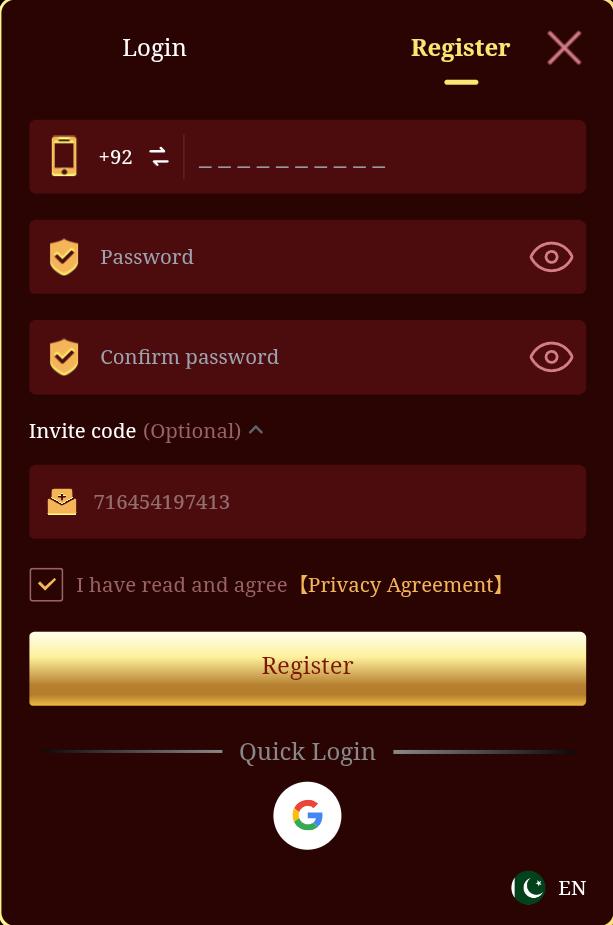Enter the Confirm password field
The image size is (613, 925).
pos(300,357)
